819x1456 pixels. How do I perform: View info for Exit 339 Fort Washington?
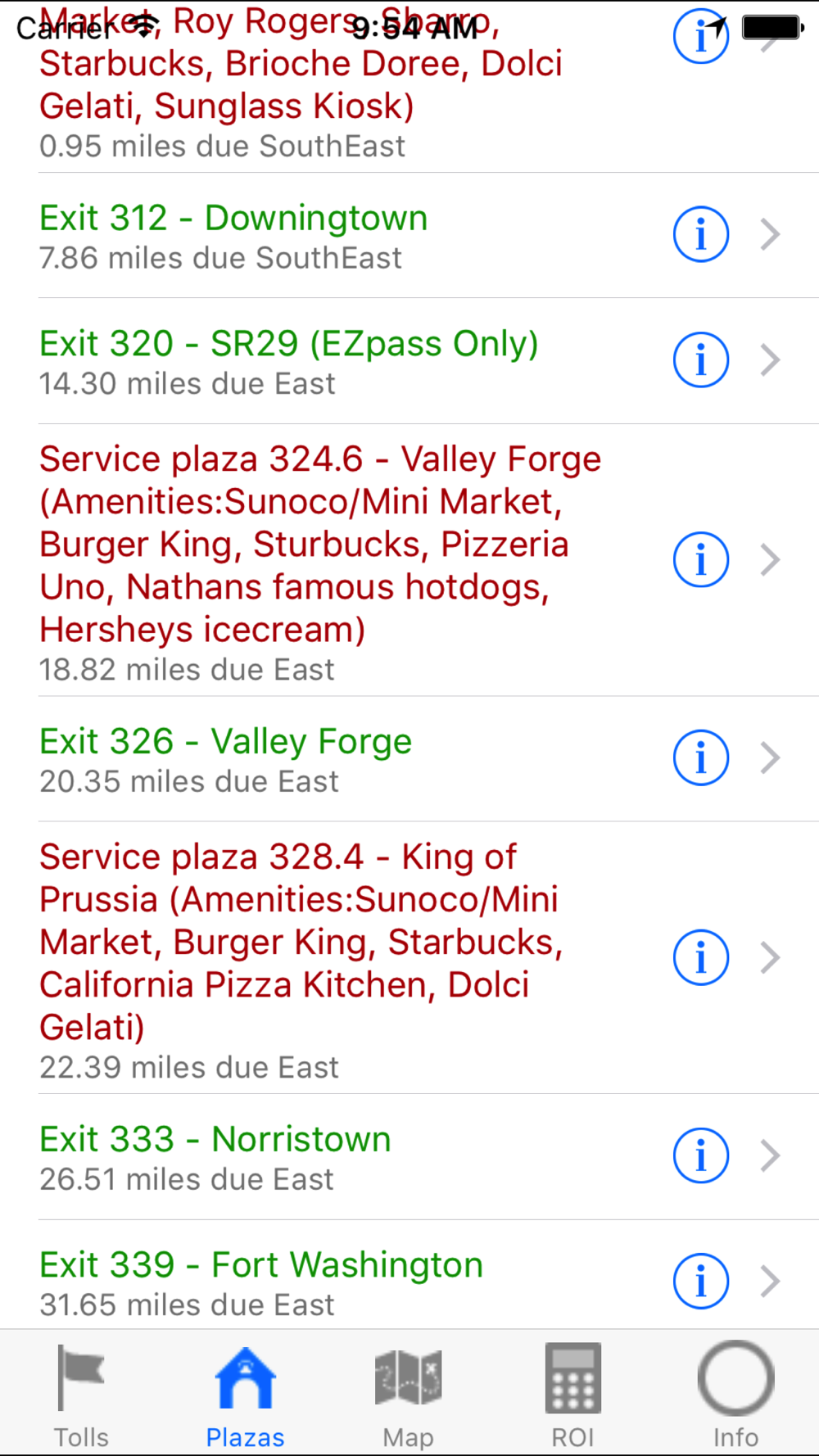[x=701, y=1282]
